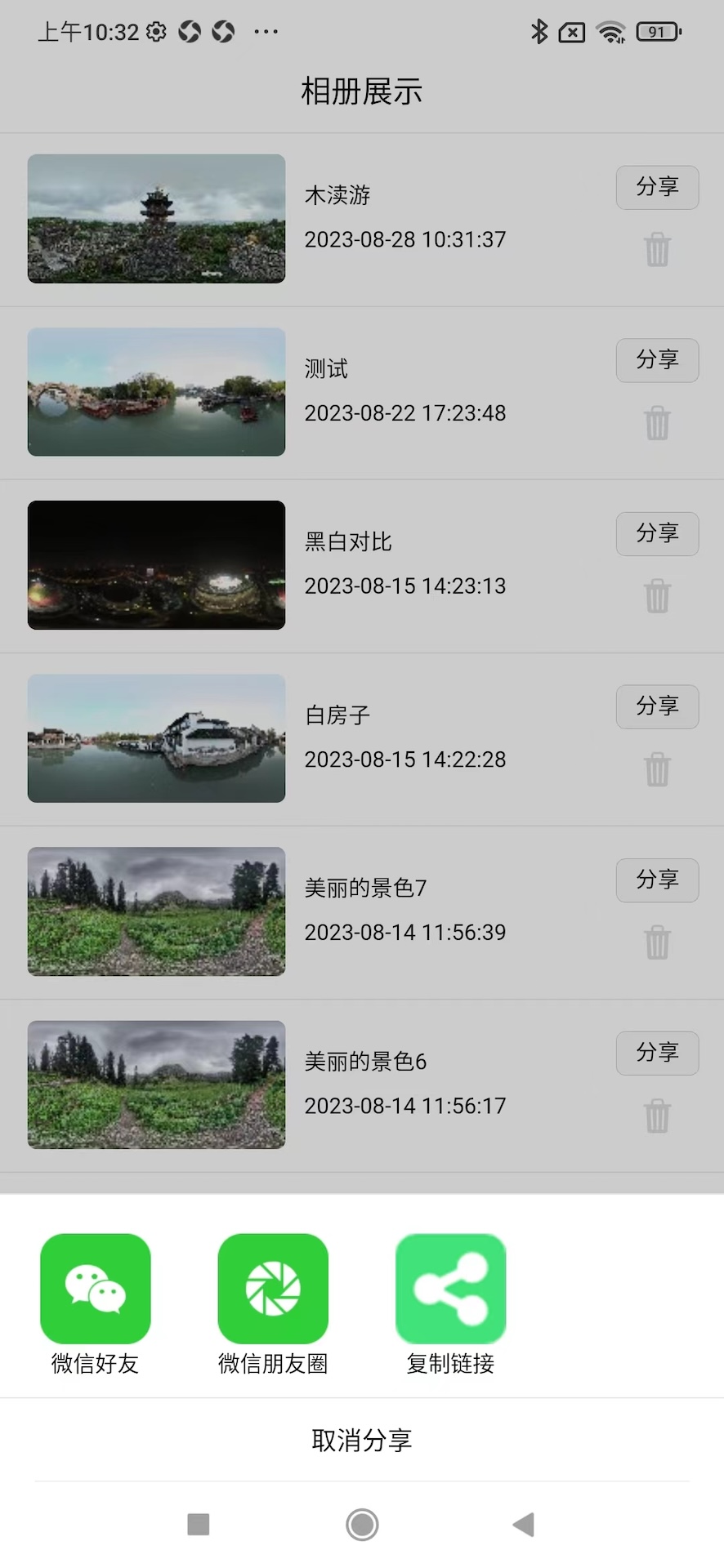Open the 美丽的景色6 thumbnail
The width and height of the screenshot is (724, 1568).
tap(156, 1085)
